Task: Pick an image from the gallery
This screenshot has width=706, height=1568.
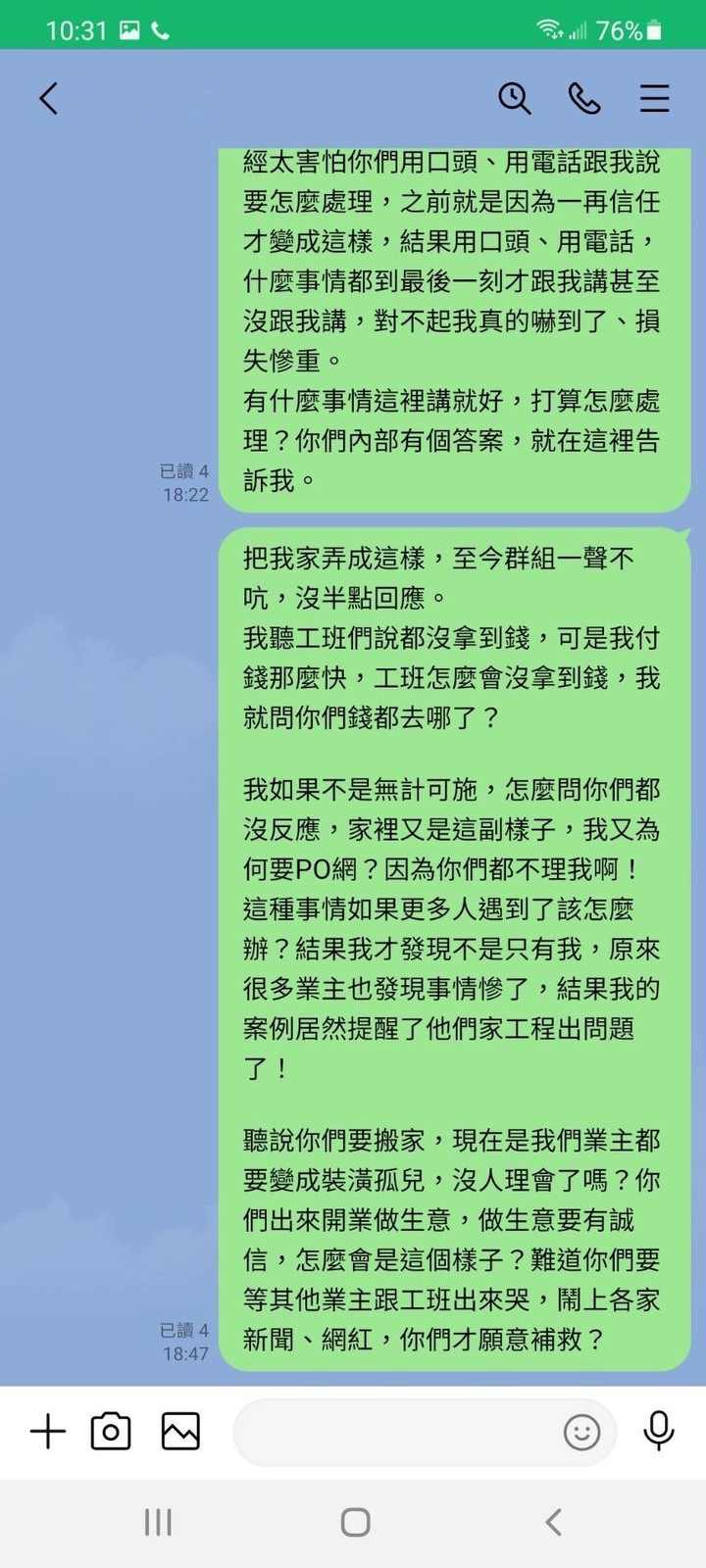Action: [x=180, y=1432]
